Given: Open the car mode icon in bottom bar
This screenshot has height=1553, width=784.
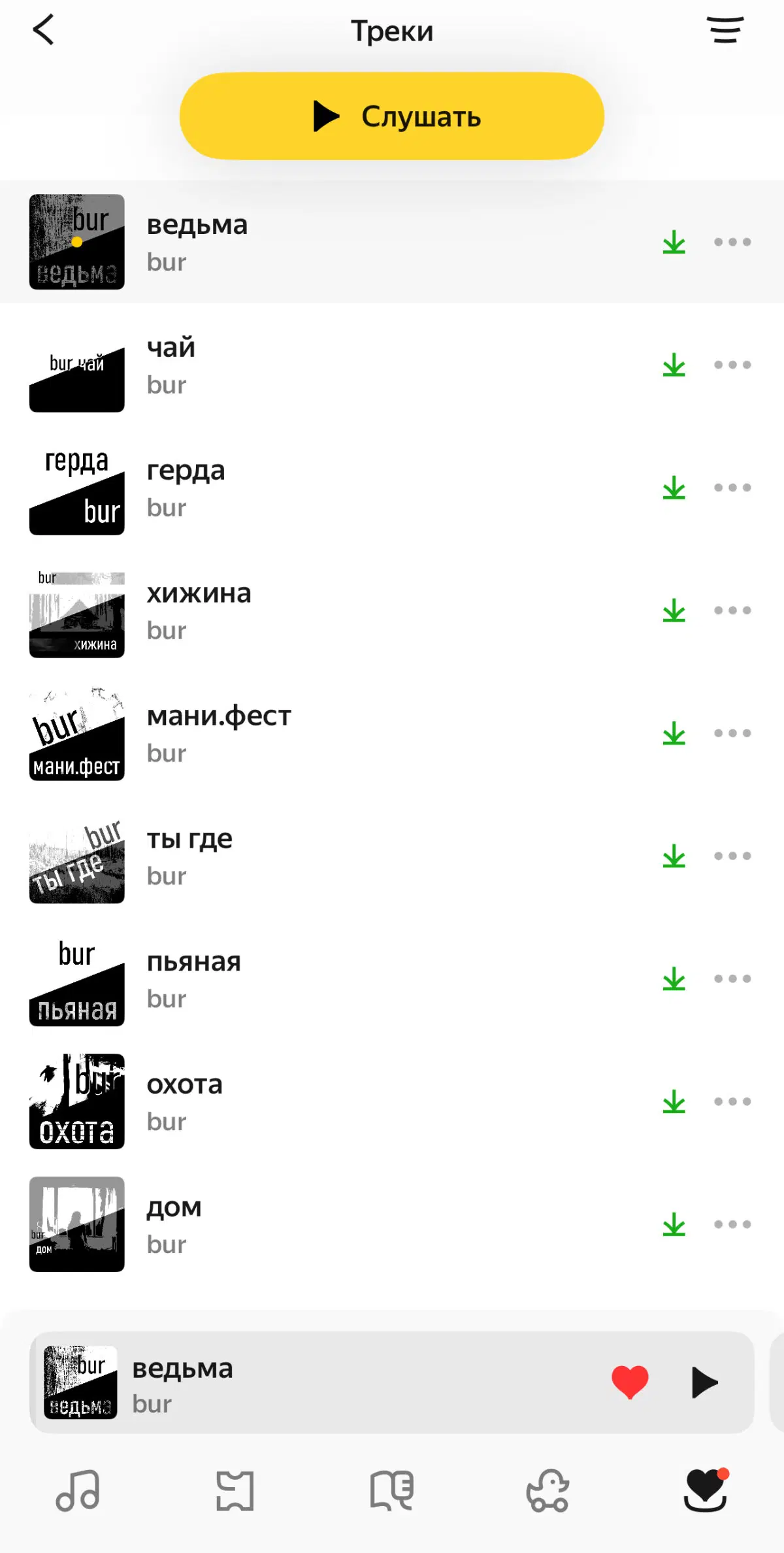Looking at the screenshot, I should point(549,1492).
